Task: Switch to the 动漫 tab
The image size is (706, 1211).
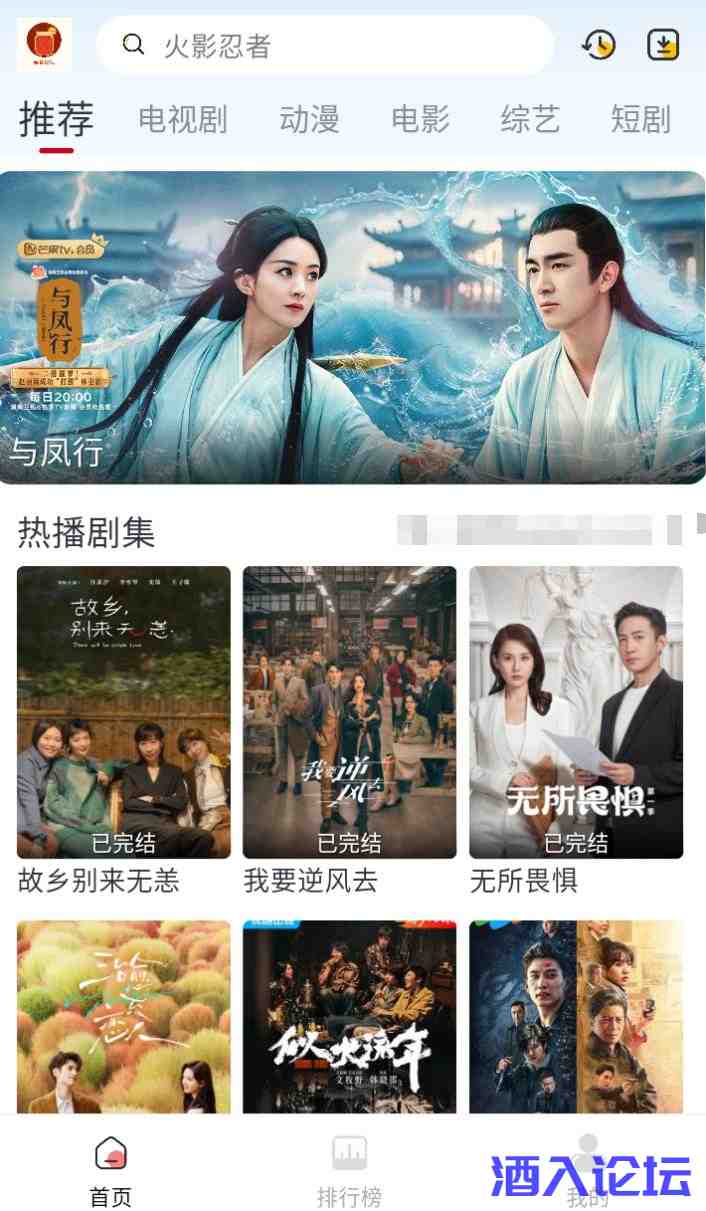Action: tap(309, 120)
